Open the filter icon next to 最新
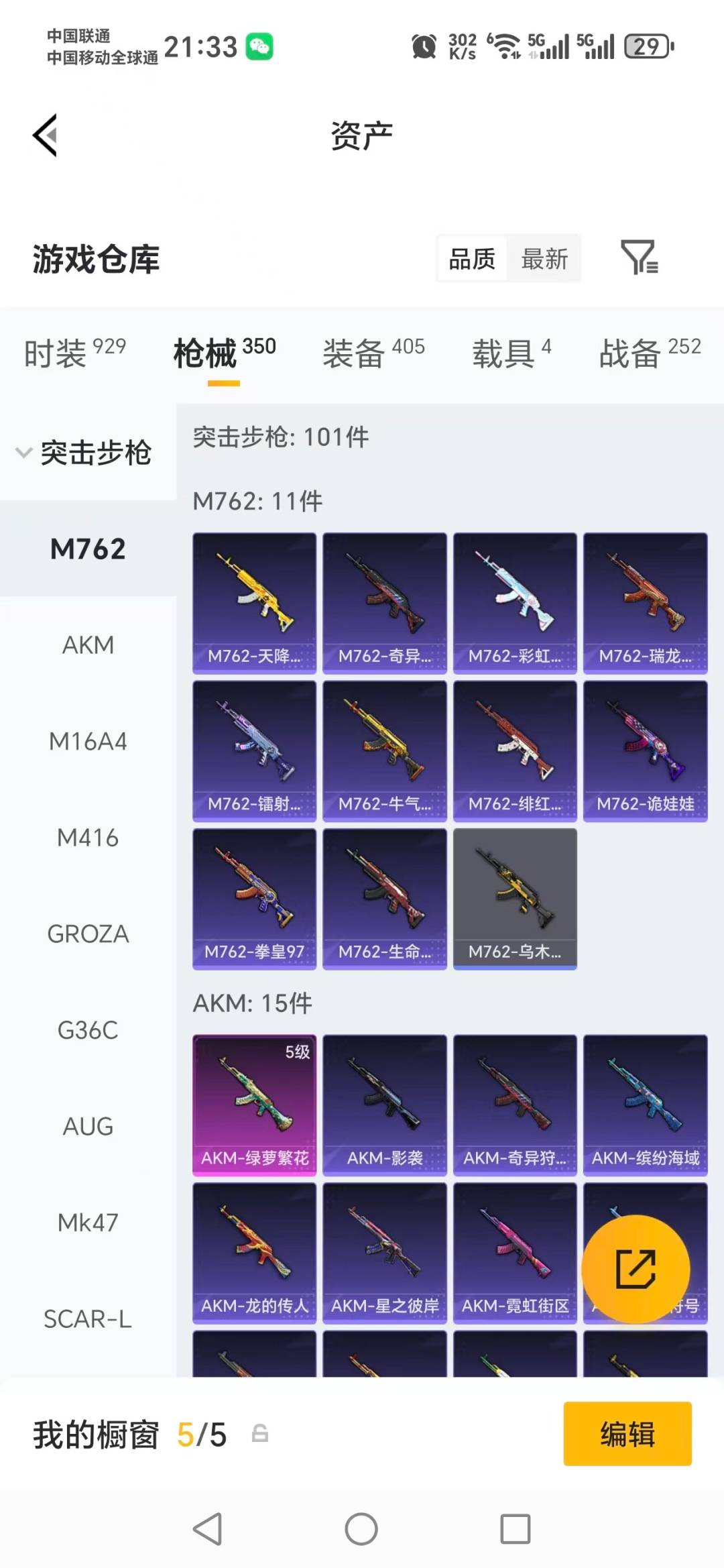 (639, 258)
